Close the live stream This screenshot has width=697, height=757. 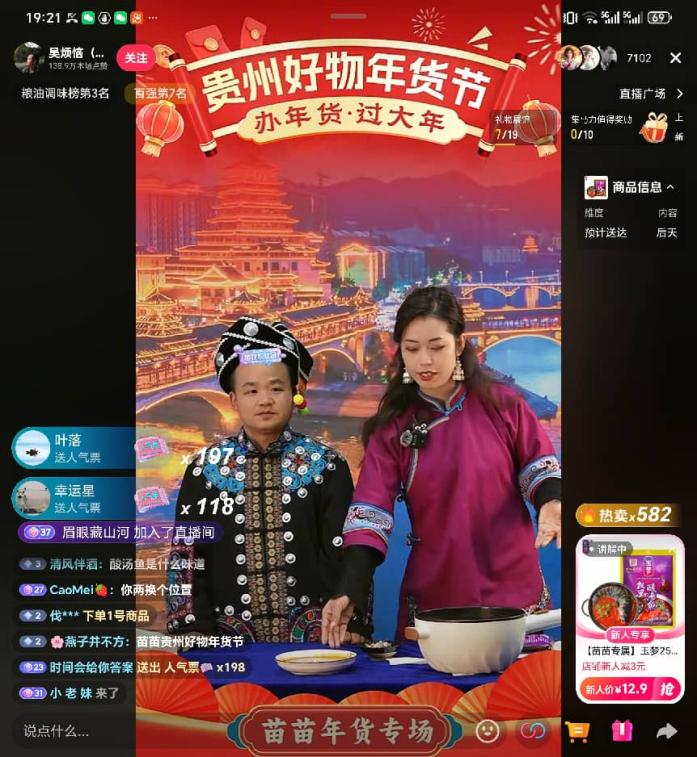point(675,58)
